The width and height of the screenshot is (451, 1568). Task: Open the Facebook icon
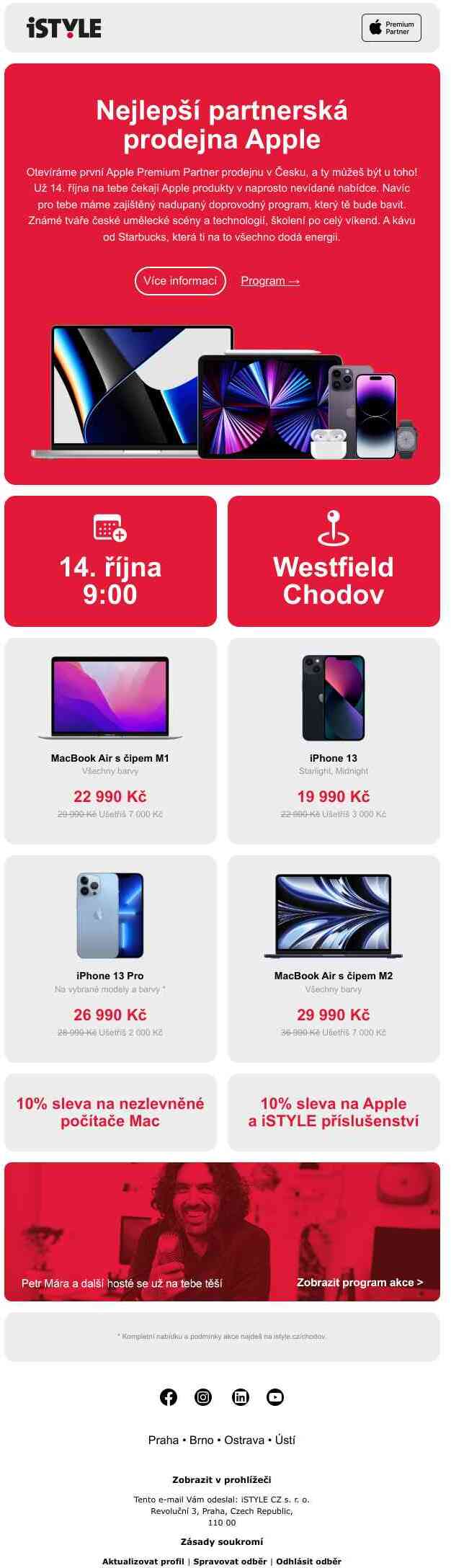point(169,1397)
